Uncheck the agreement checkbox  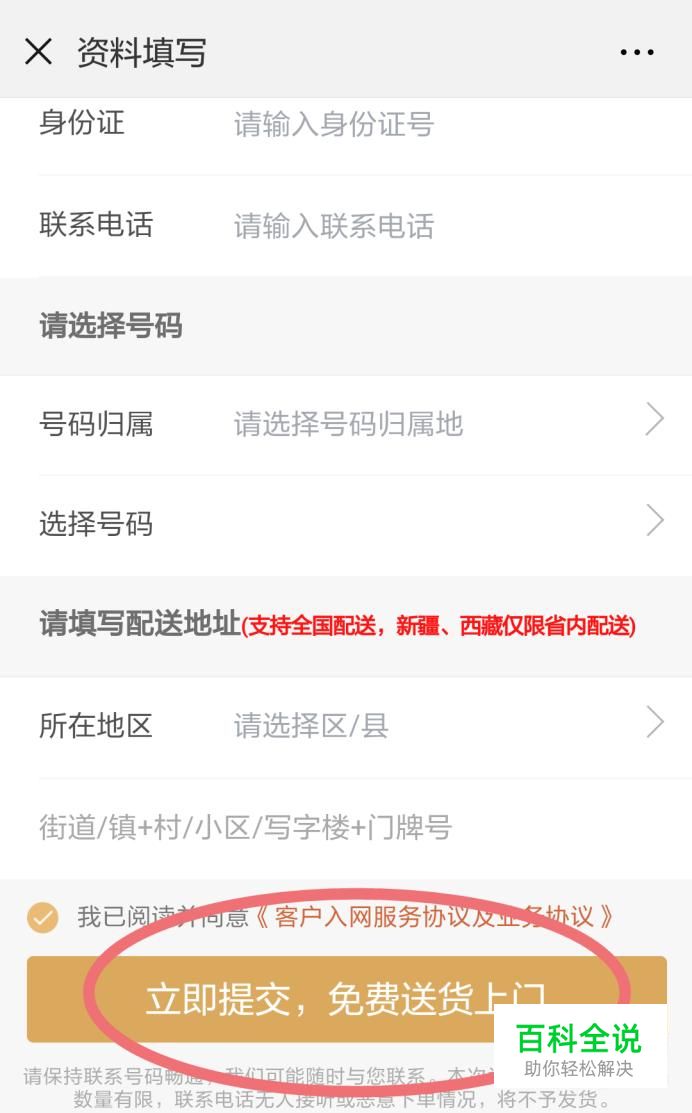point(43,917)
